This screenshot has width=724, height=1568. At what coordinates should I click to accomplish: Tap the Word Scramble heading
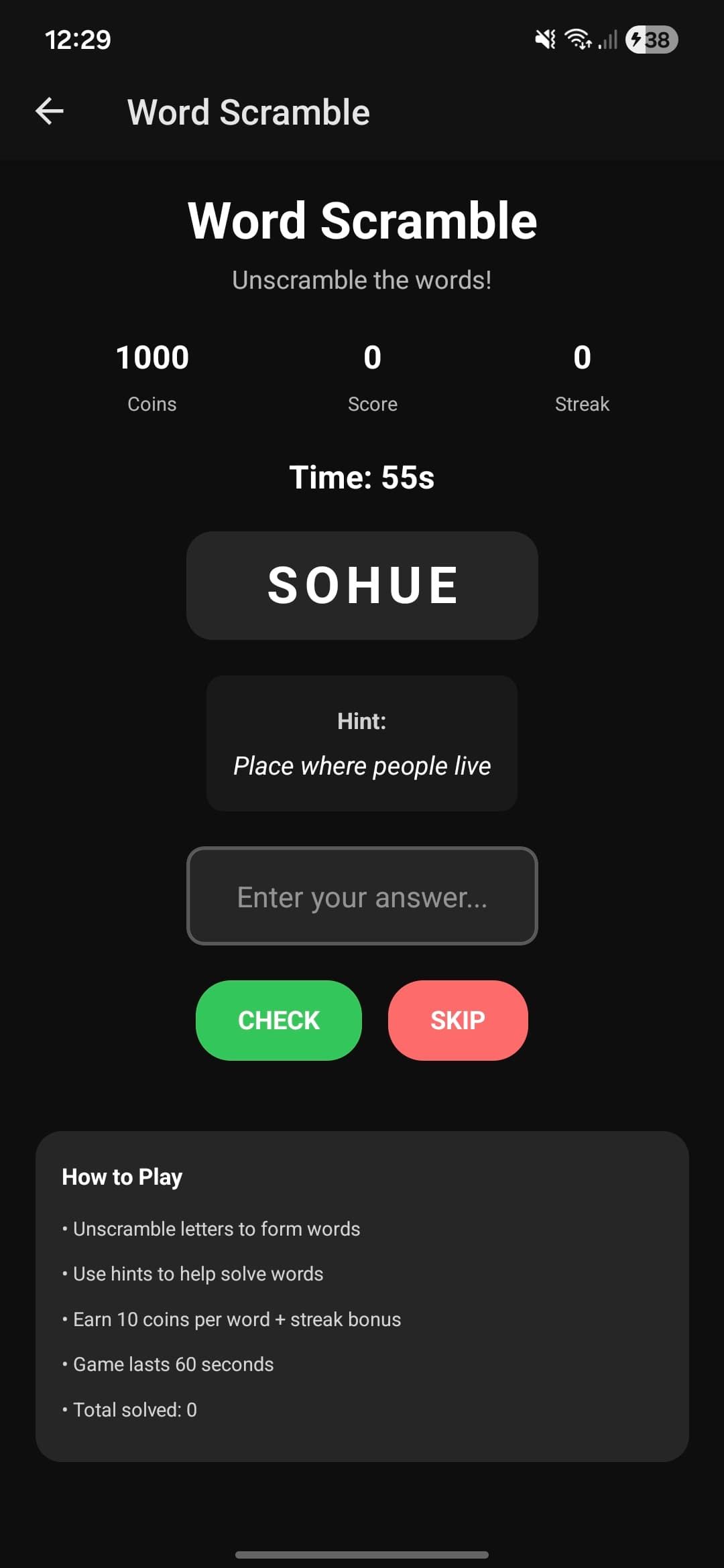[361, 220]
